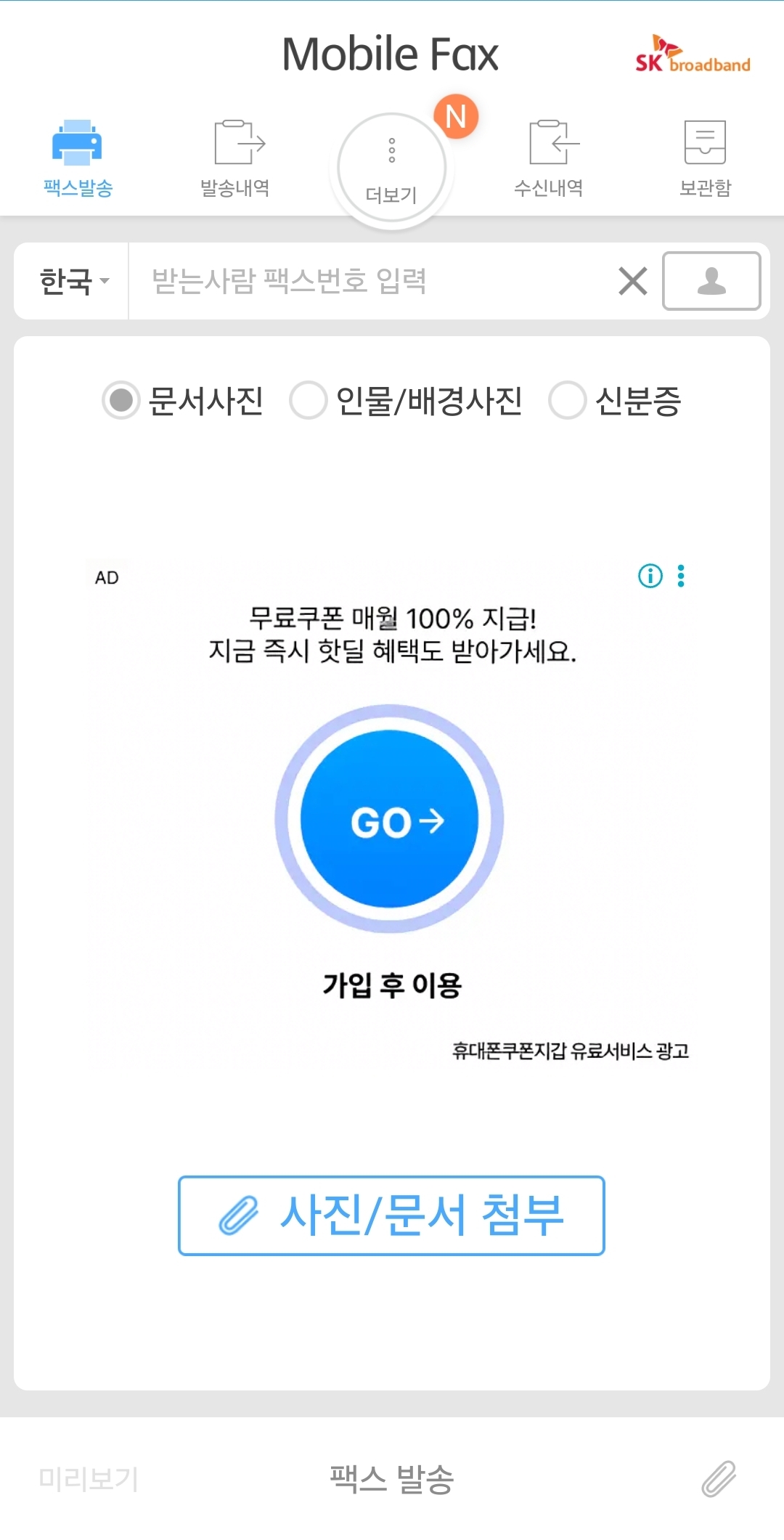Tap the paperclip icon in the bottom bar
The width and height of the screenshot is (784, 1540).
(x=719, y=1479)
